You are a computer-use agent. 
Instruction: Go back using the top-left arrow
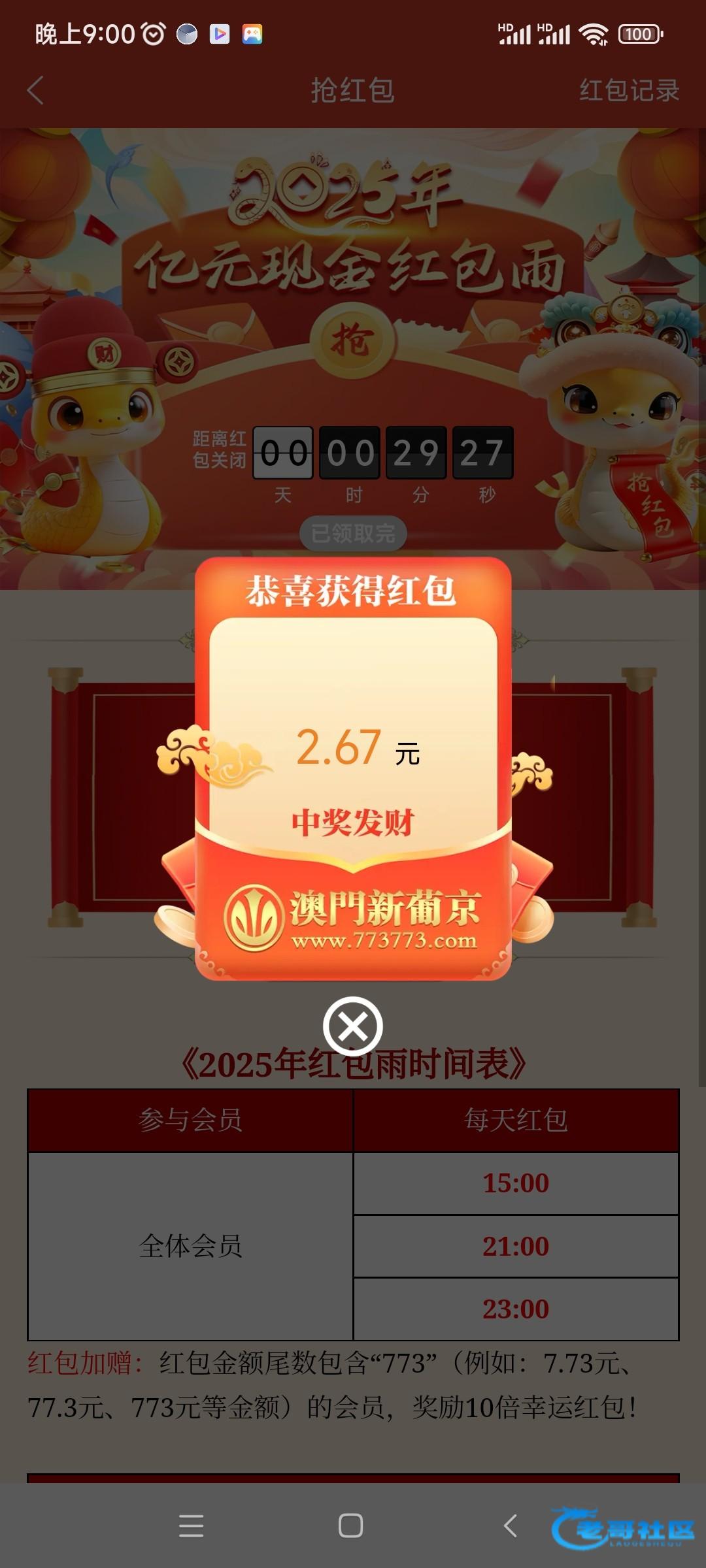click(x=36, y=90)
